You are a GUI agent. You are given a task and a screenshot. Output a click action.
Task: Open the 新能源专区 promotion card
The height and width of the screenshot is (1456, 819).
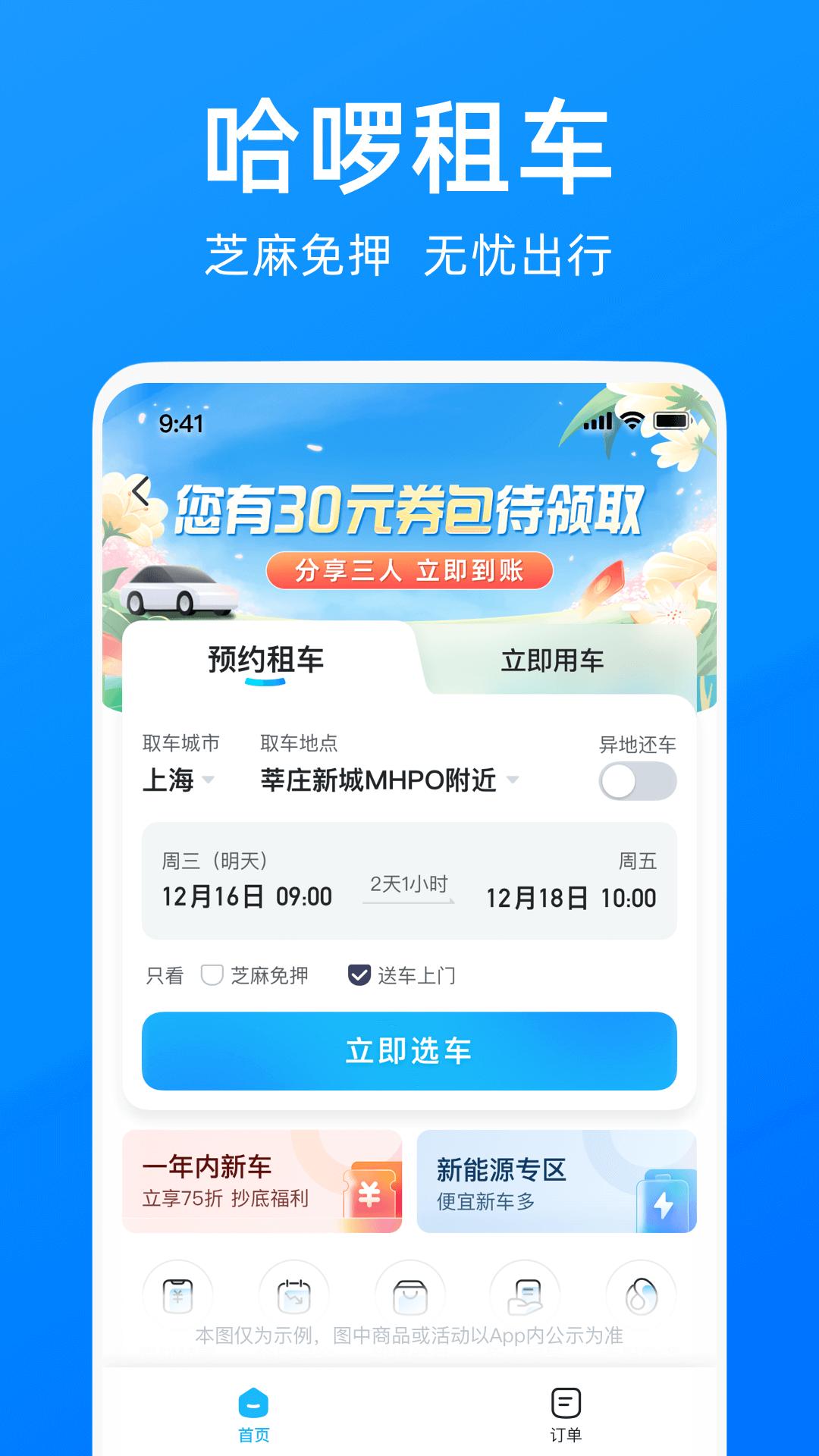(556, 1181)
